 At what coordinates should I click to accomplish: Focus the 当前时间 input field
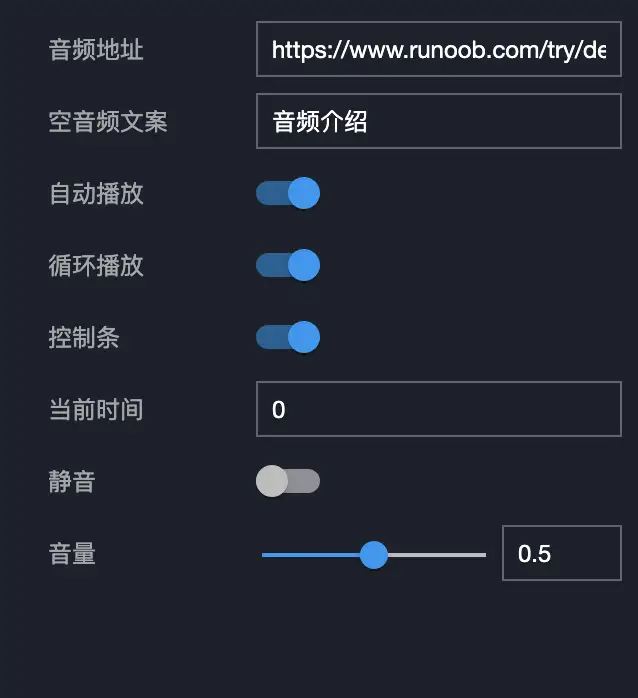tap(438, 409)
